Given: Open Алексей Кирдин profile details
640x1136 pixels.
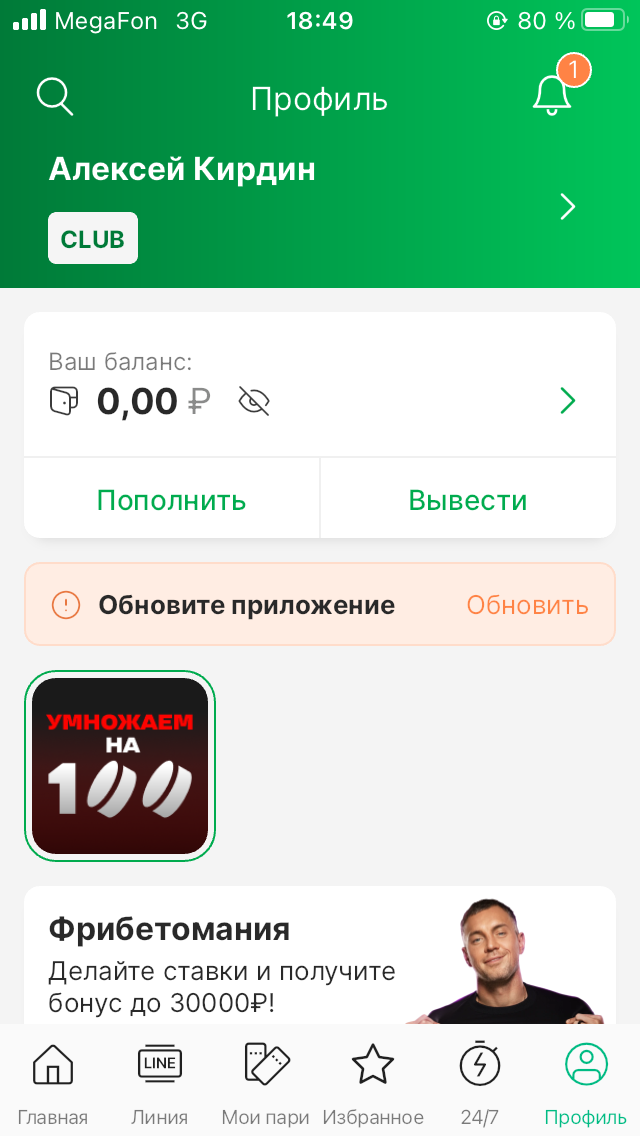Looking at the screenshot, I should pos(567,207).
